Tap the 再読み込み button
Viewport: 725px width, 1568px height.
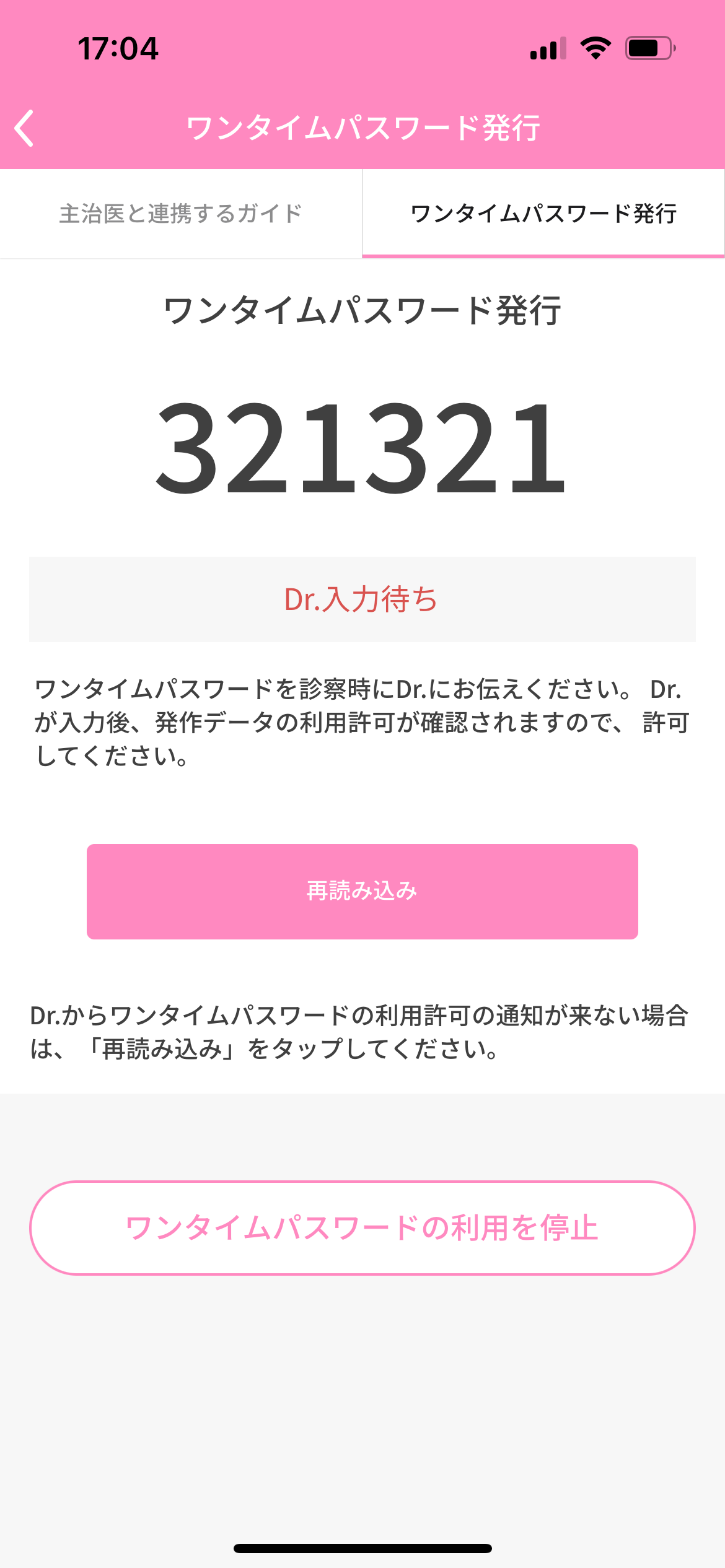click(x=362, y=892)
